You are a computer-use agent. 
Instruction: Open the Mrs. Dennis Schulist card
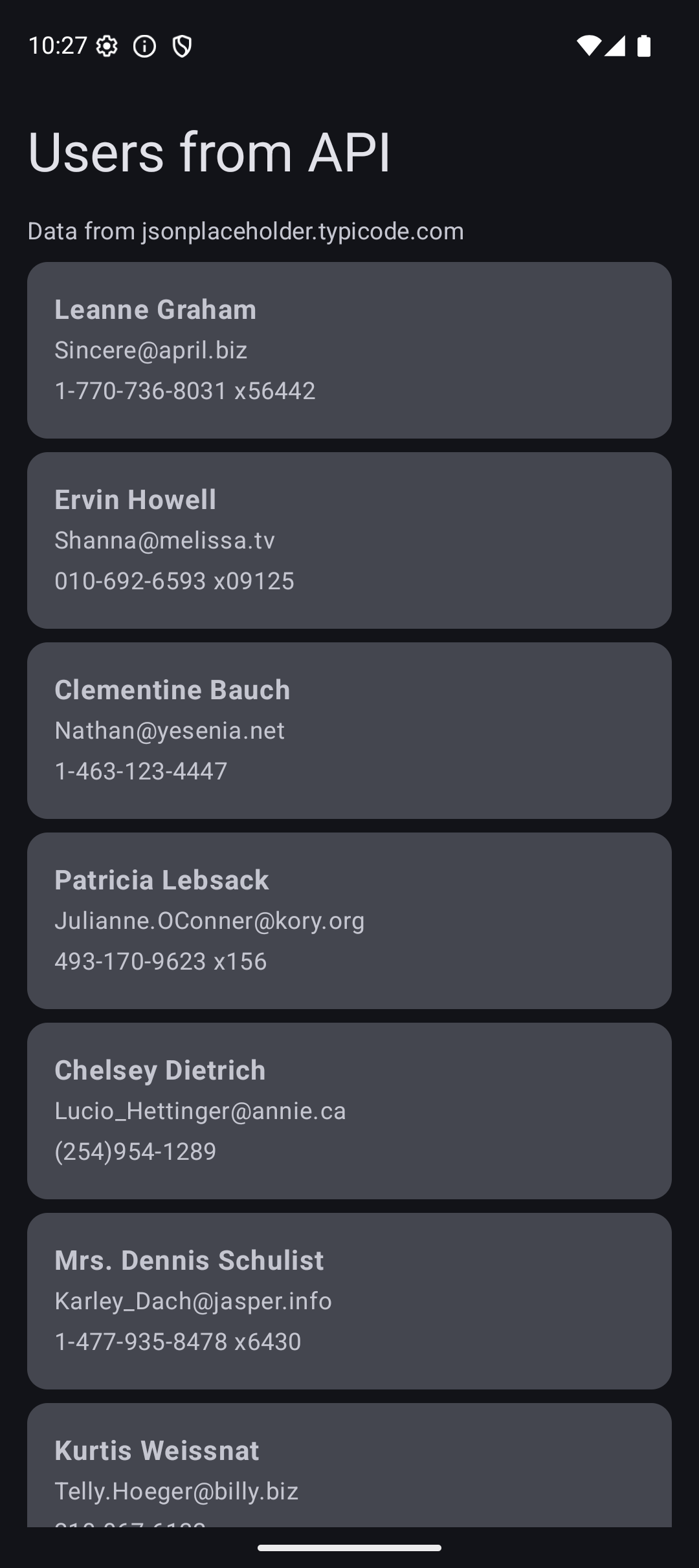pos(349,1301)
